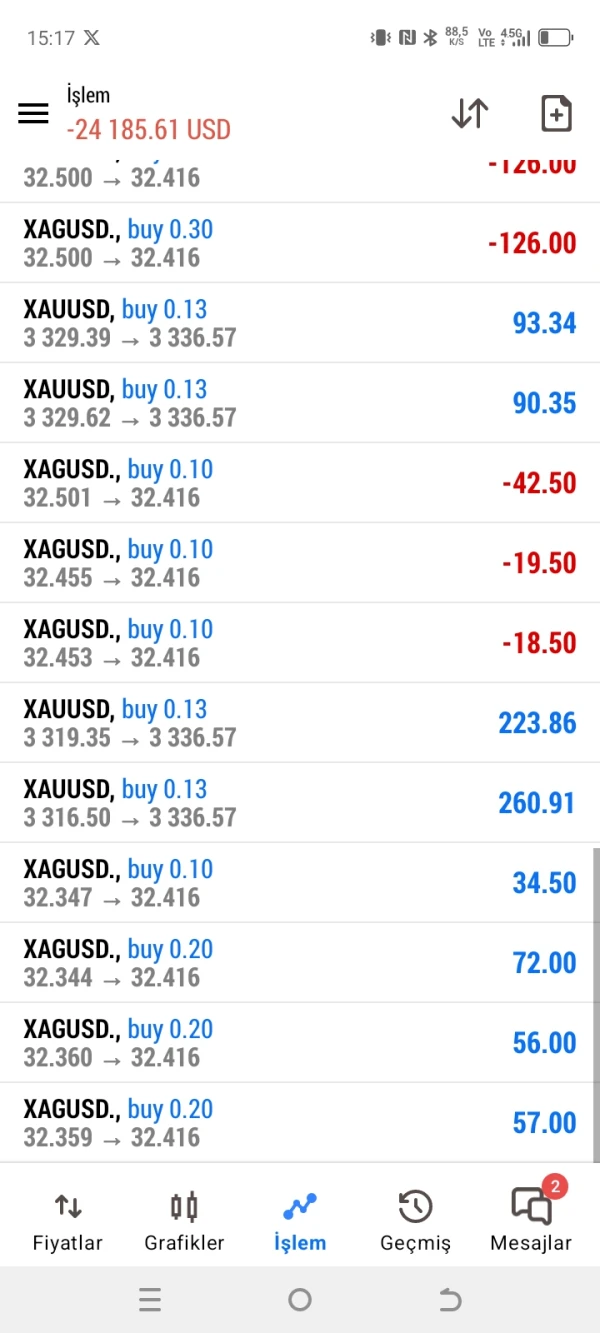600x1333 pixels.
Task: Open the hamburger drawer menu
Action: (33, 113)
